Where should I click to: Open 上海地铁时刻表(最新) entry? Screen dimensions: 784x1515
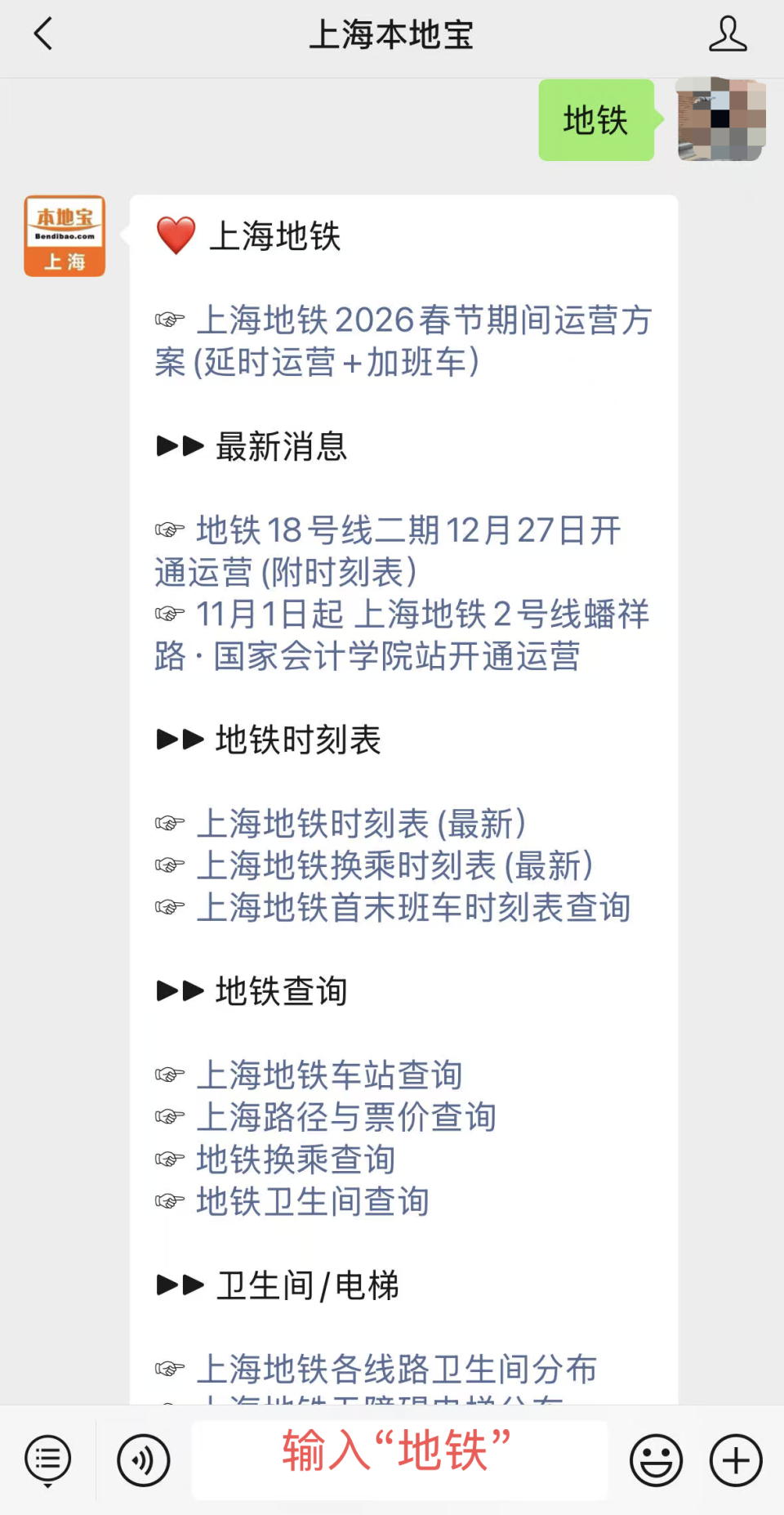point(363,825)
